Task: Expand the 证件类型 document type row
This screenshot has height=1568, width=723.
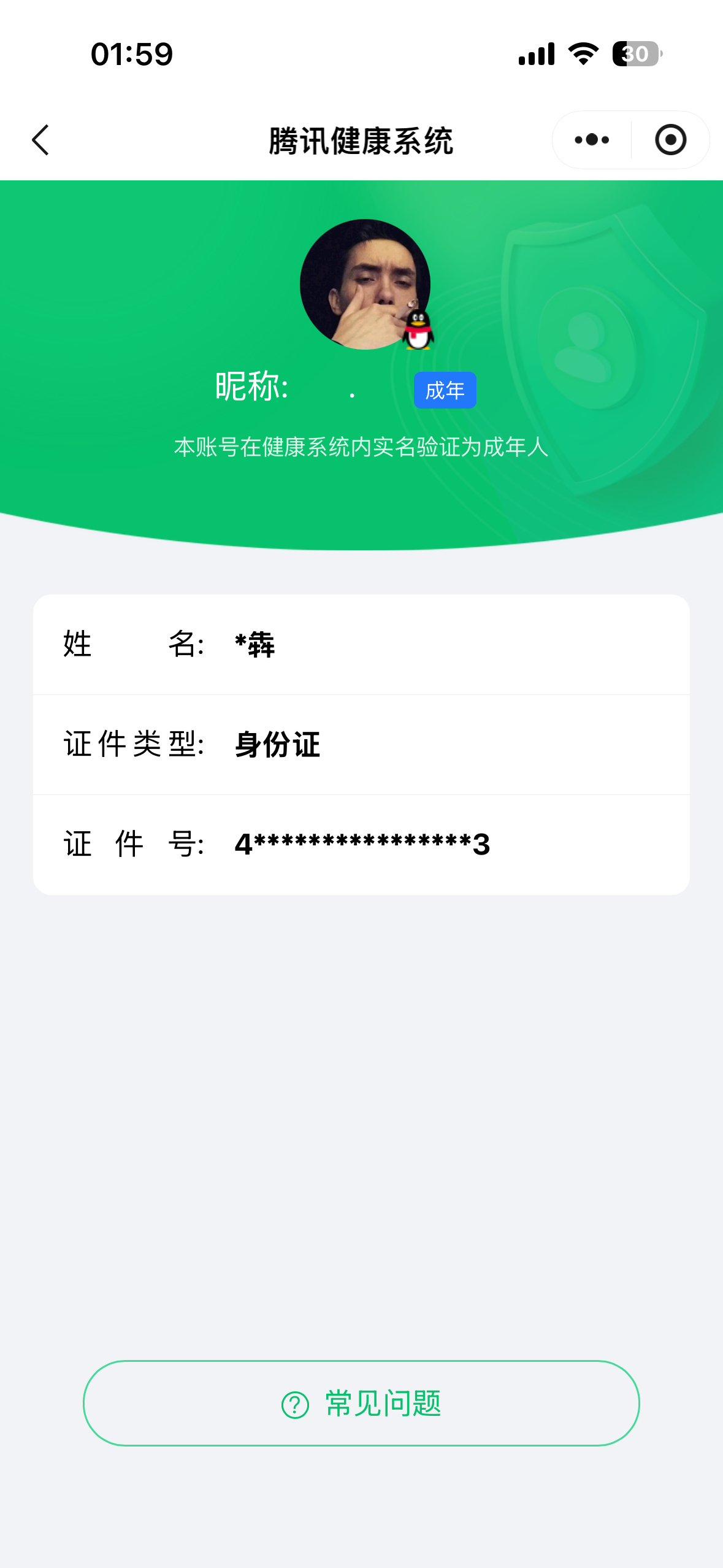Action: tap(361, 744)
